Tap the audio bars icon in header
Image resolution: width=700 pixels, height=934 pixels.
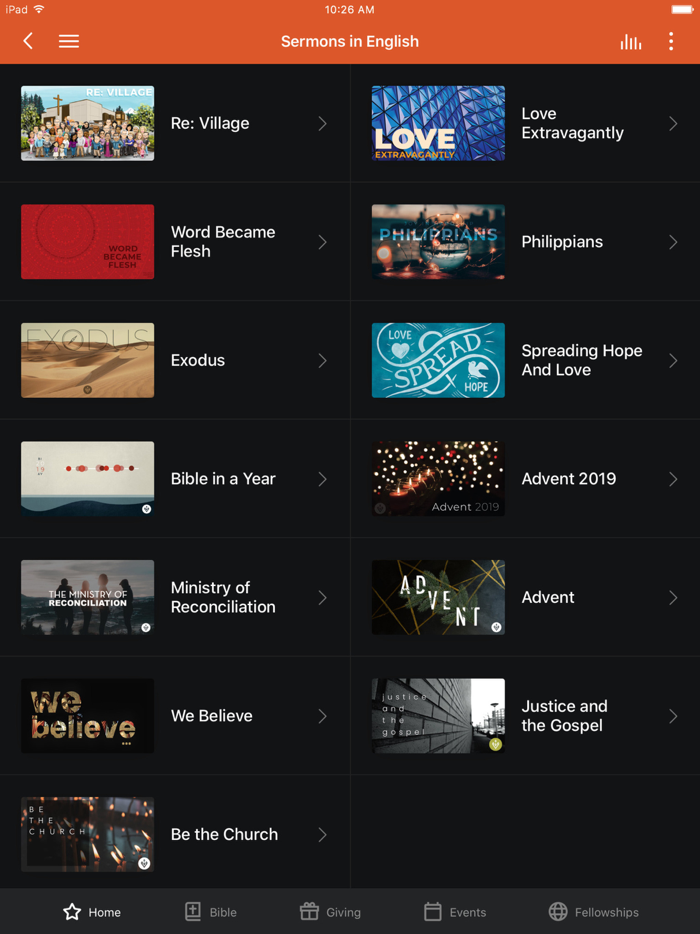coord(630,41)
